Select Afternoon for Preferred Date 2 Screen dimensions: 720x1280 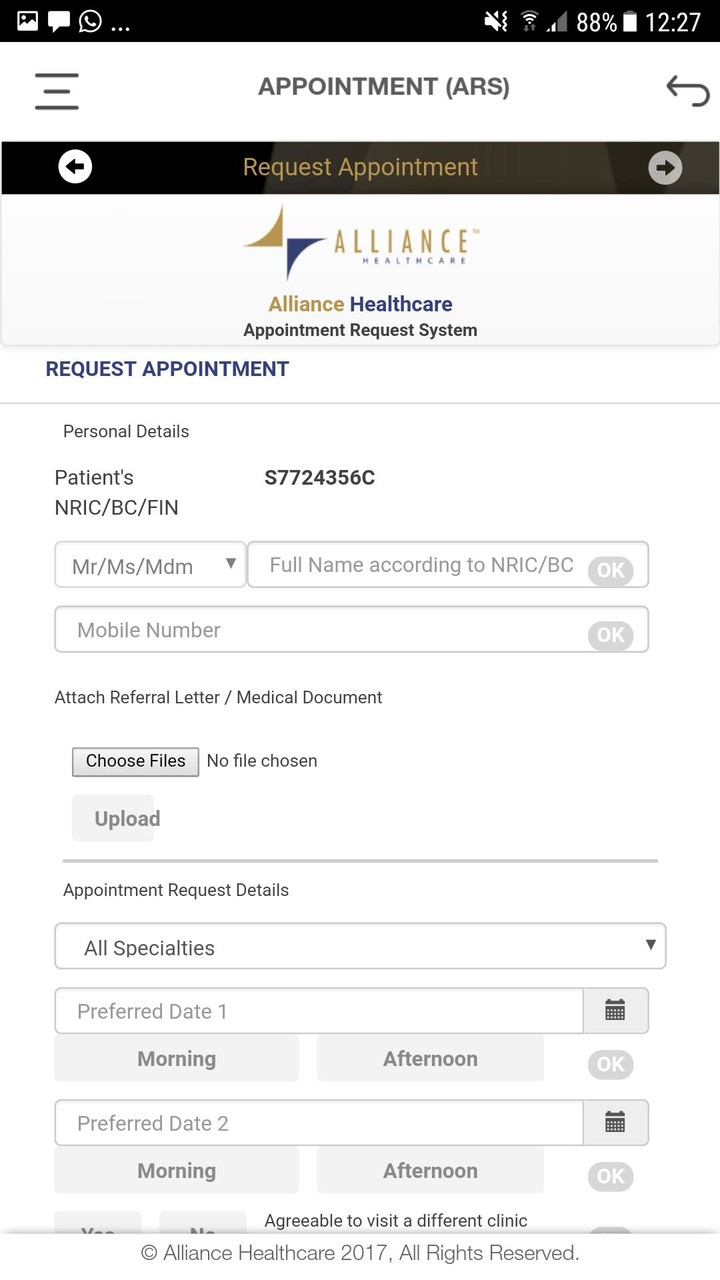(430, 1170)
